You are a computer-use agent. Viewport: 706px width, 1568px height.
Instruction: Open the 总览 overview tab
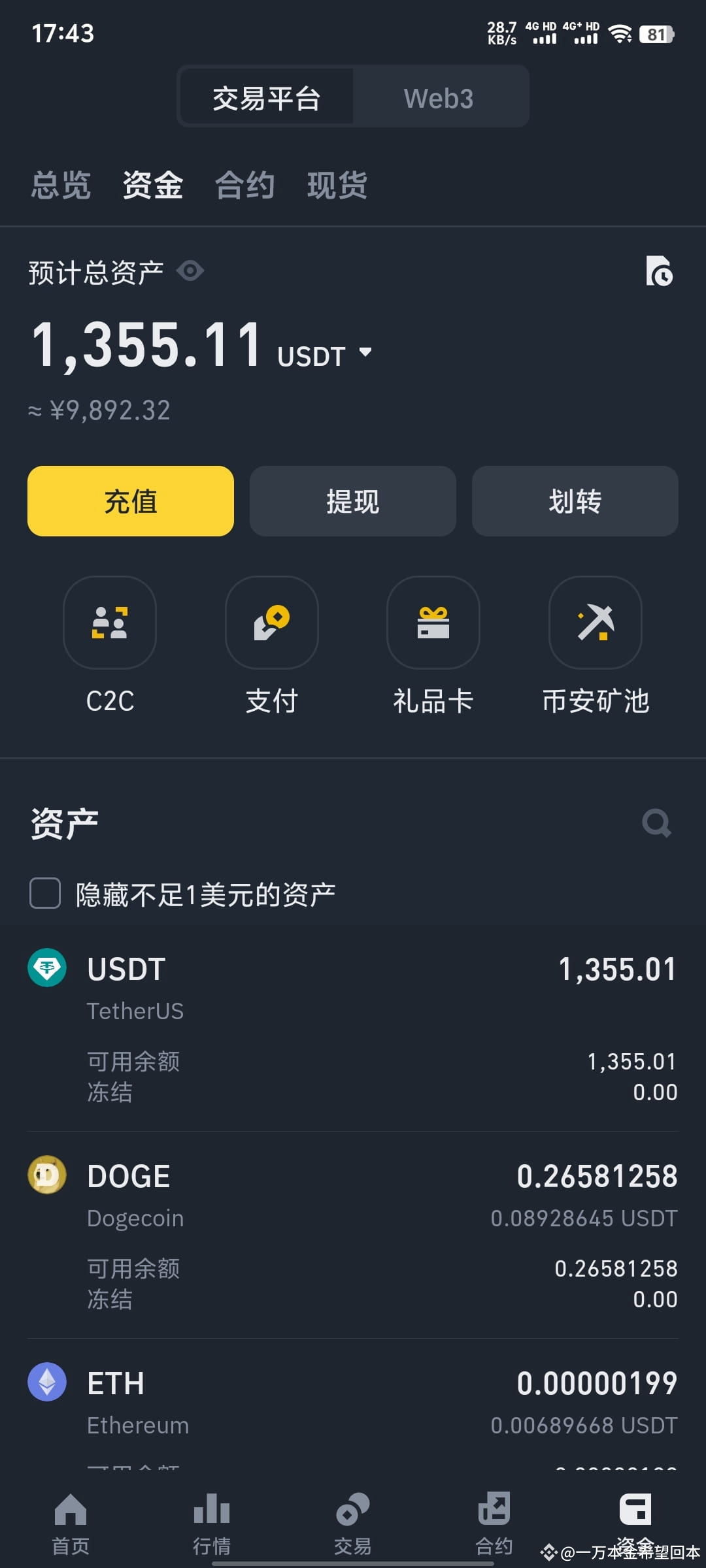pyautogui.click(x=59, y=186)
